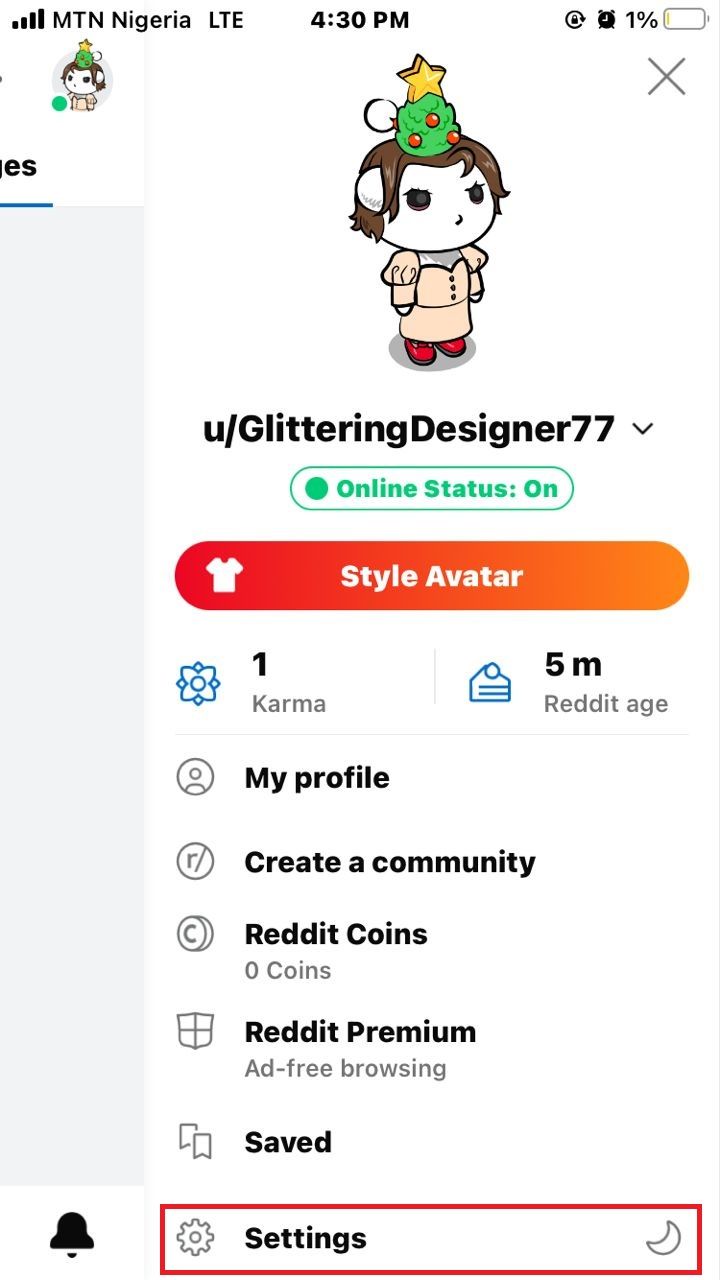Turn off Online Status
720x1280 pixels.
(431, 488)
